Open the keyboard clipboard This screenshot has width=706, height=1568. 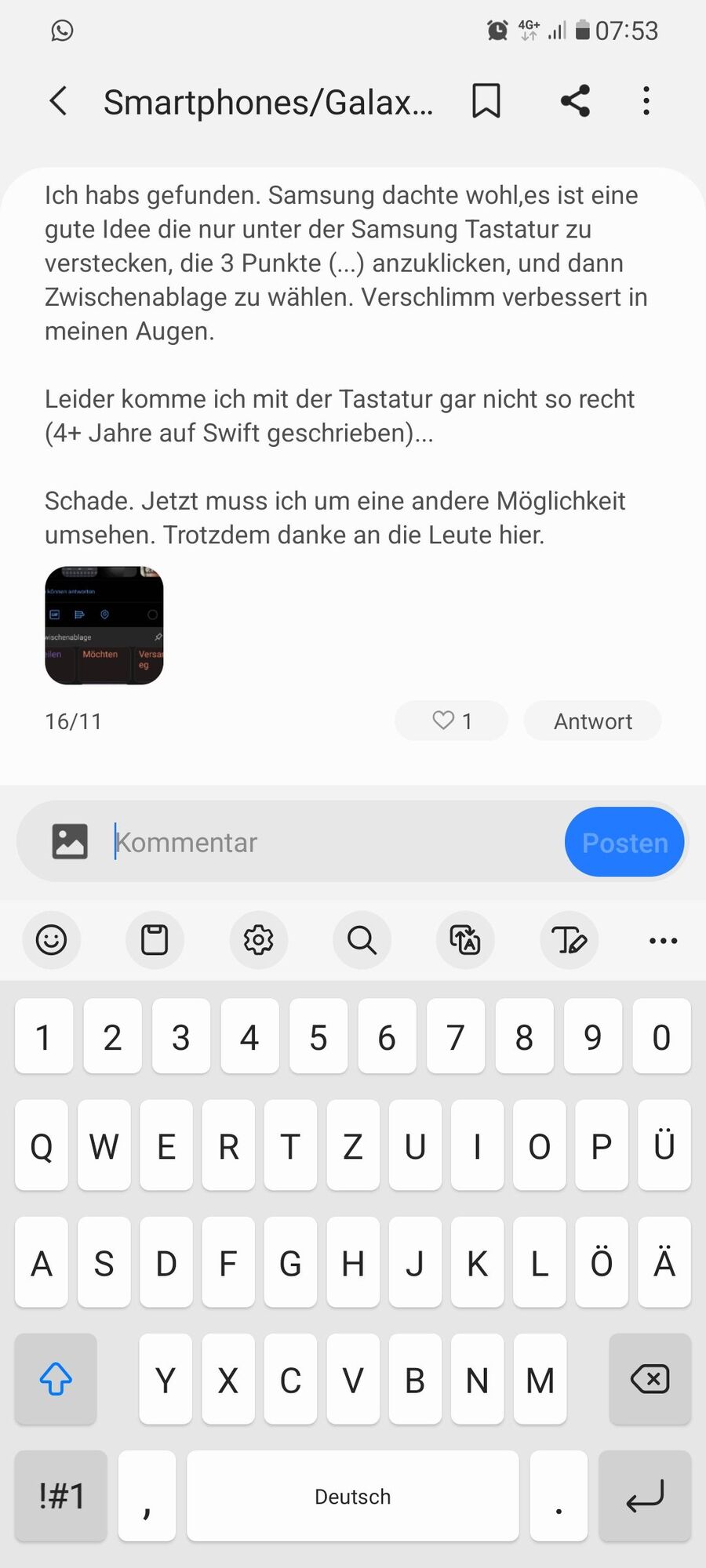(154, 941)
